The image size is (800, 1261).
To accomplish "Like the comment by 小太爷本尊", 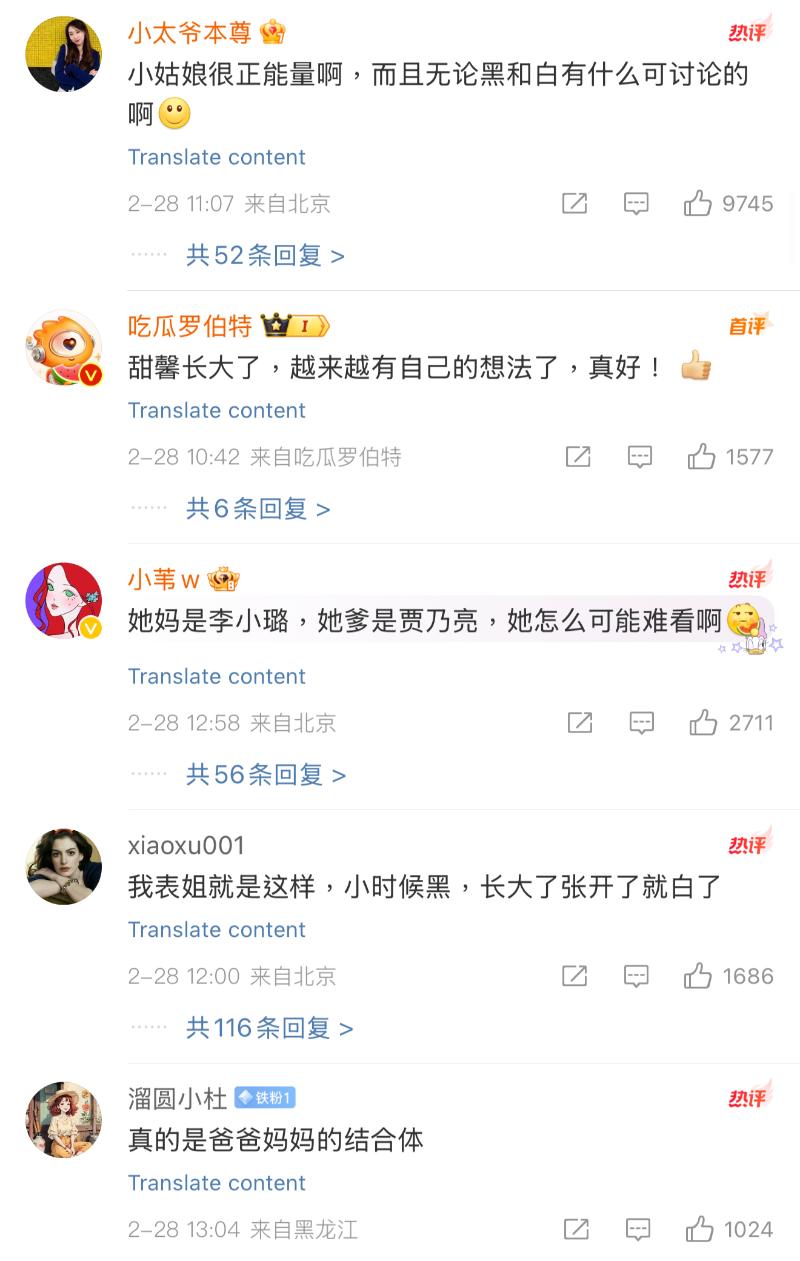I will coord(698,204).
